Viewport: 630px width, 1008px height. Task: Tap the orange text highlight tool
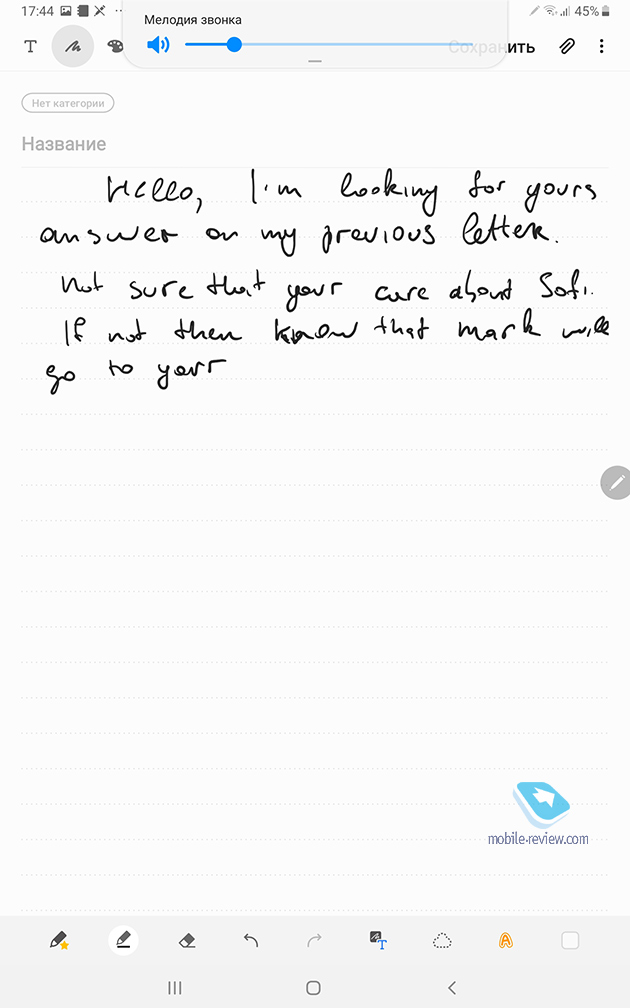click(x=506, y=941)
